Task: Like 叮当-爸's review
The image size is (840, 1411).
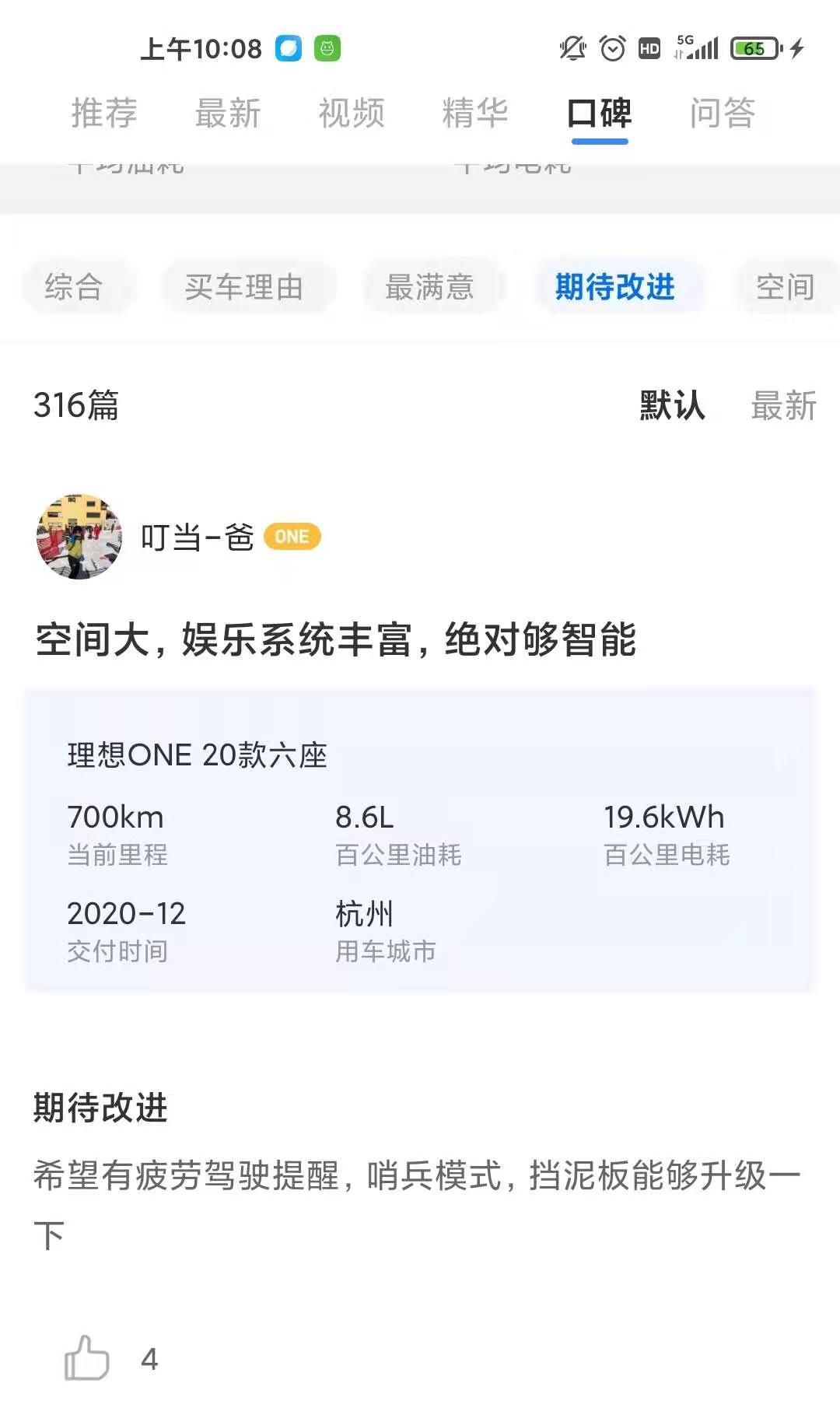Action: [x=86, y=1358]
